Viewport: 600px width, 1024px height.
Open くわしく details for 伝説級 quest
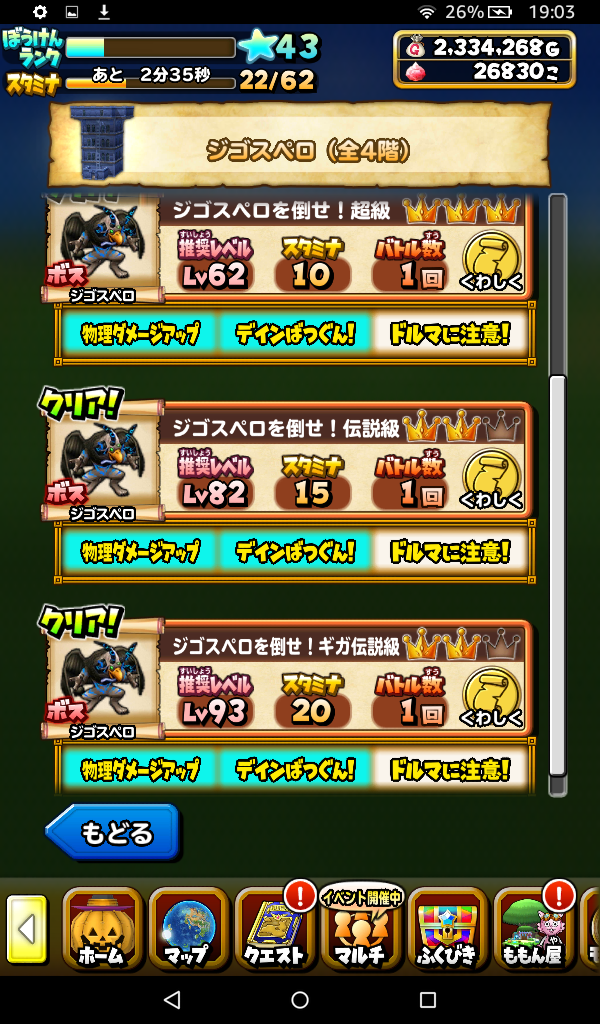pyautogui.click(x=491, y=475)
